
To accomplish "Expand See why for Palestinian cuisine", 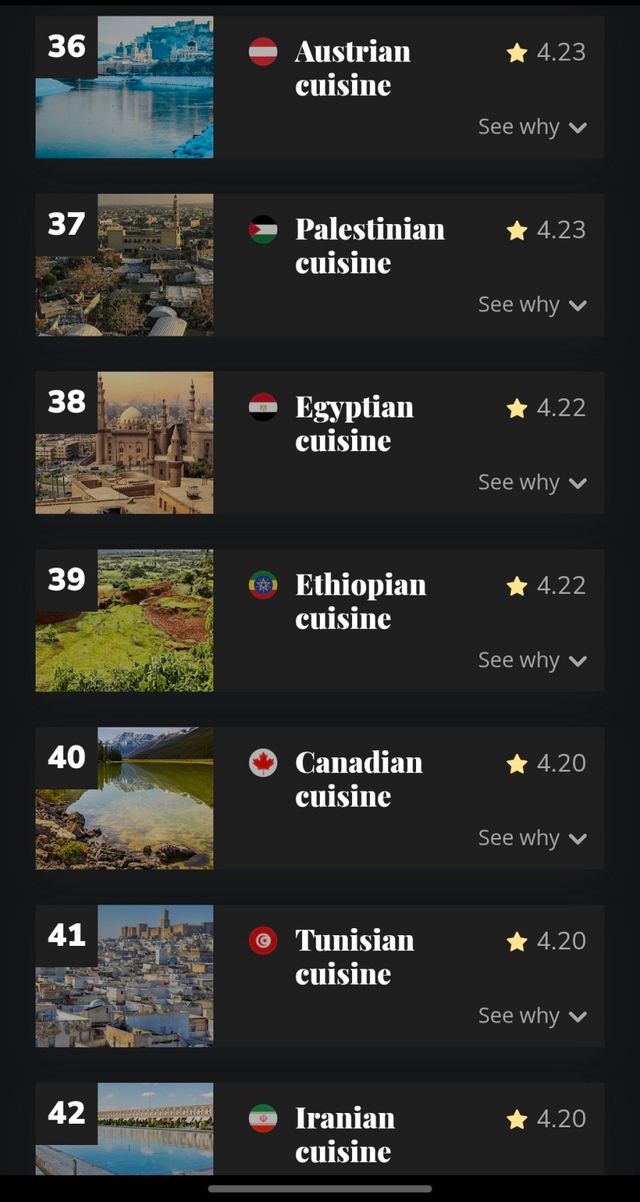I will click(532, 305).
